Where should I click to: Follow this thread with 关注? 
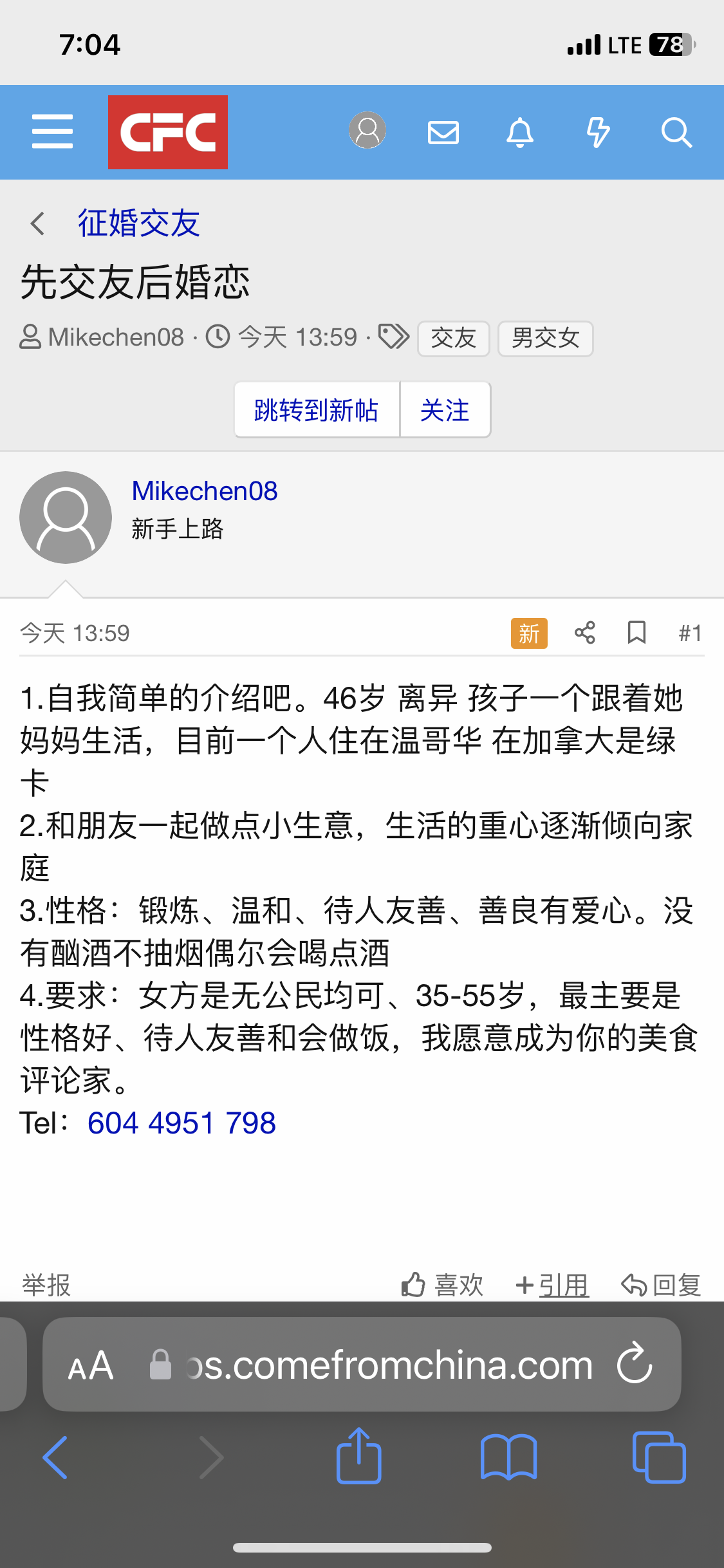[445, 410]
